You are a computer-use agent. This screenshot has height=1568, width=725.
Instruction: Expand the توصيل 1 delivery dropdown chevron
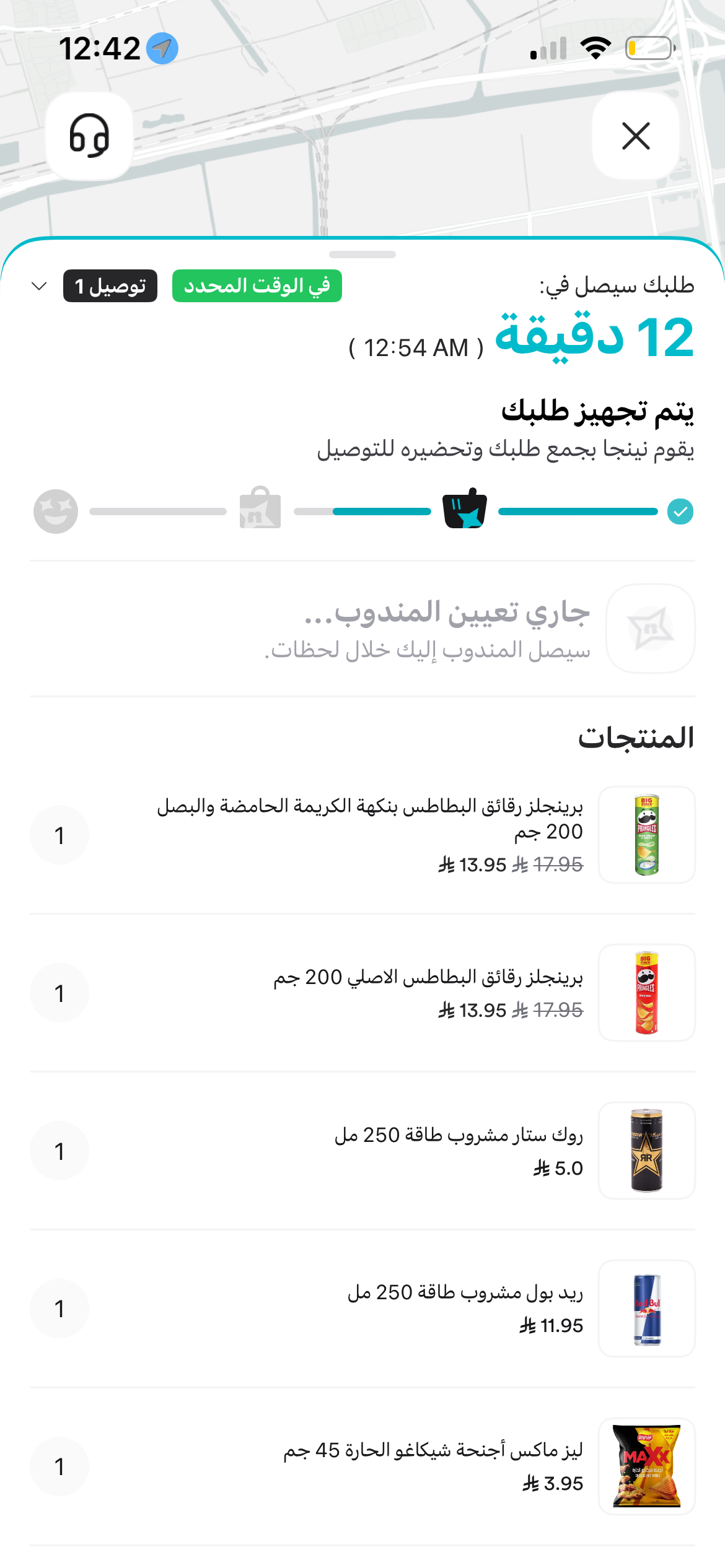39,286
